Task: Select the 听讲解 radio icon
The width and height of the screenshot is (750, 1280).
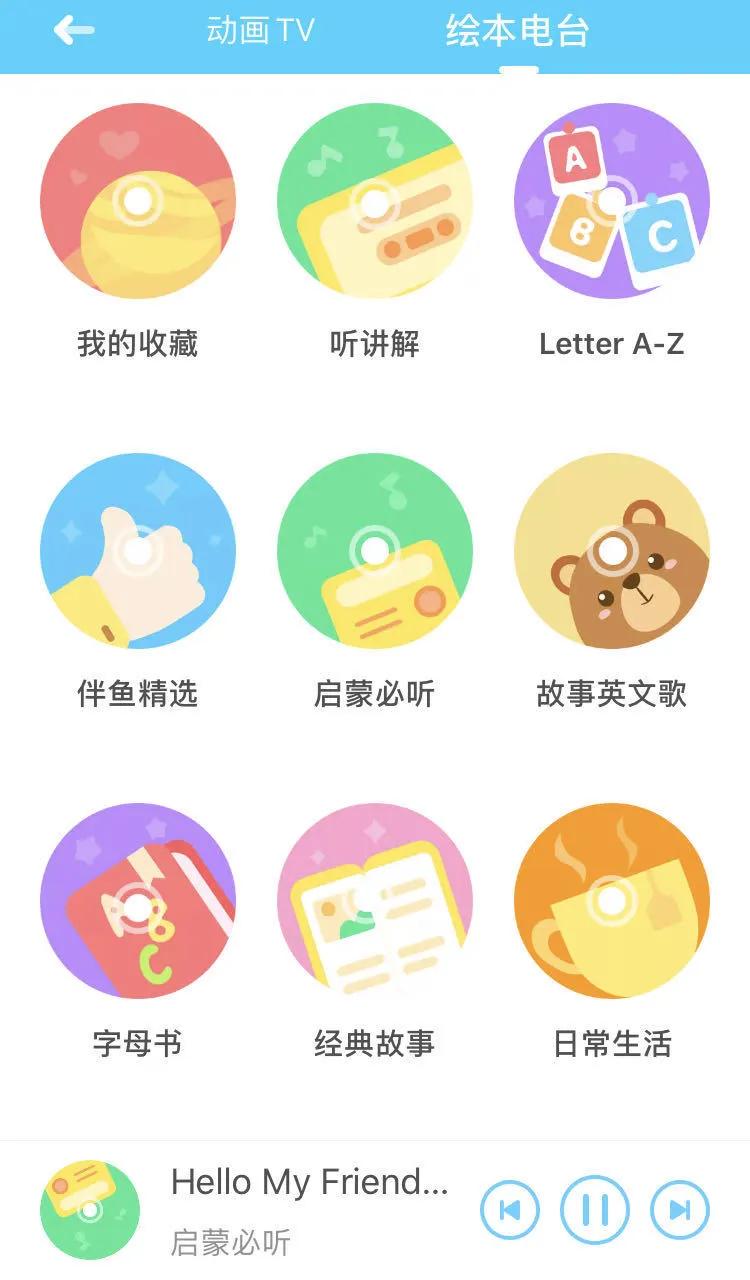Action: pos(375,200)
